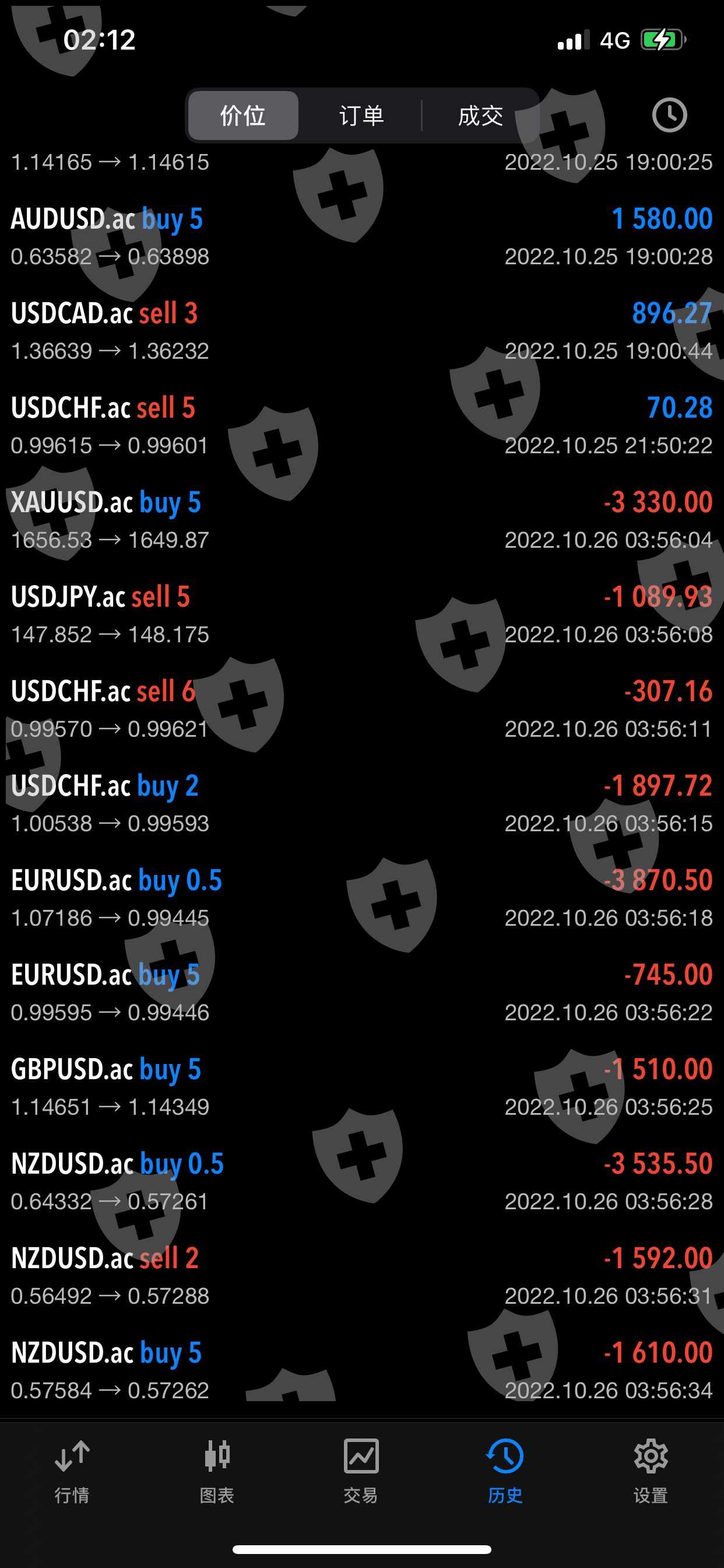Expand the AUDUSD.ac buy 5 trade
The width and height of the screenshot is (724, 1568).
click(x=361, y=237)
